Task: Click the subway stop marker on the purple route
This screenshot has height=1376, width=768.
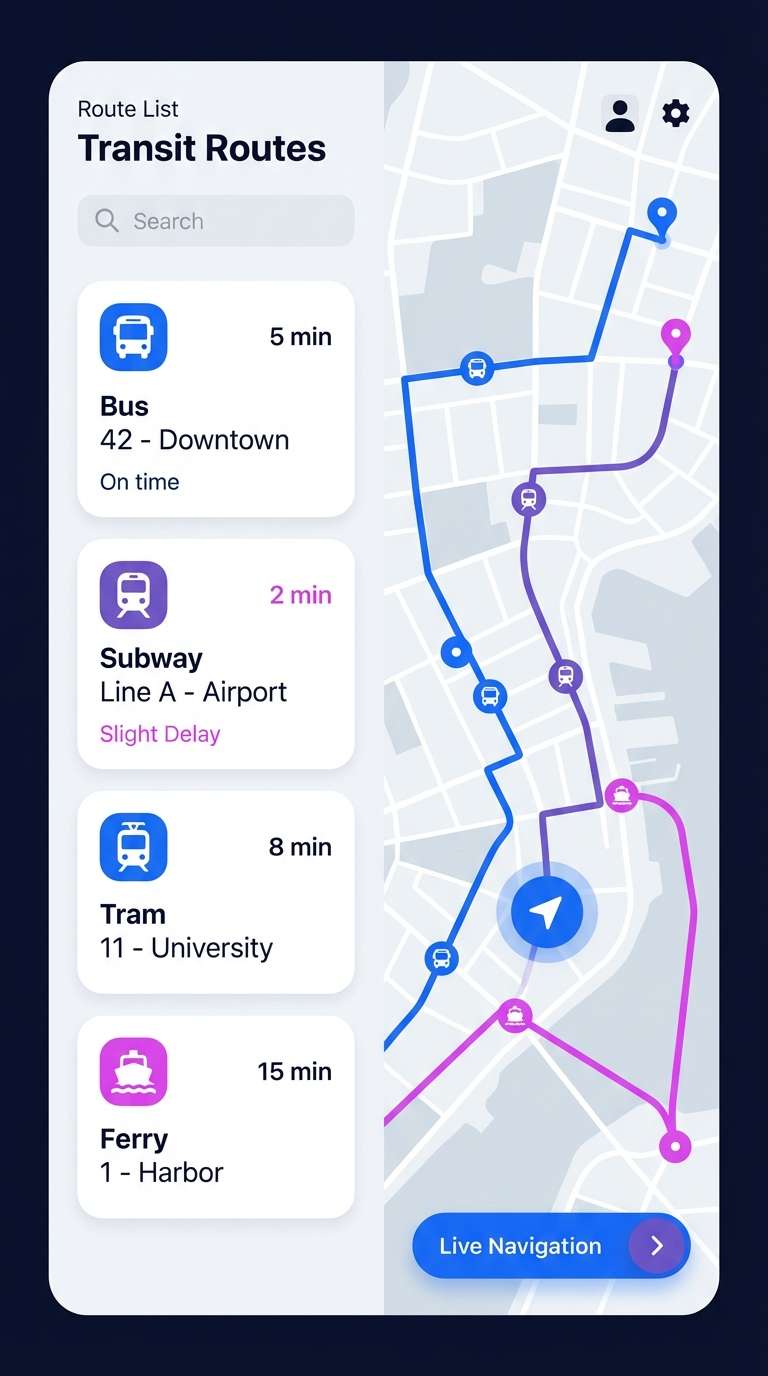Action: click(530, 498)
